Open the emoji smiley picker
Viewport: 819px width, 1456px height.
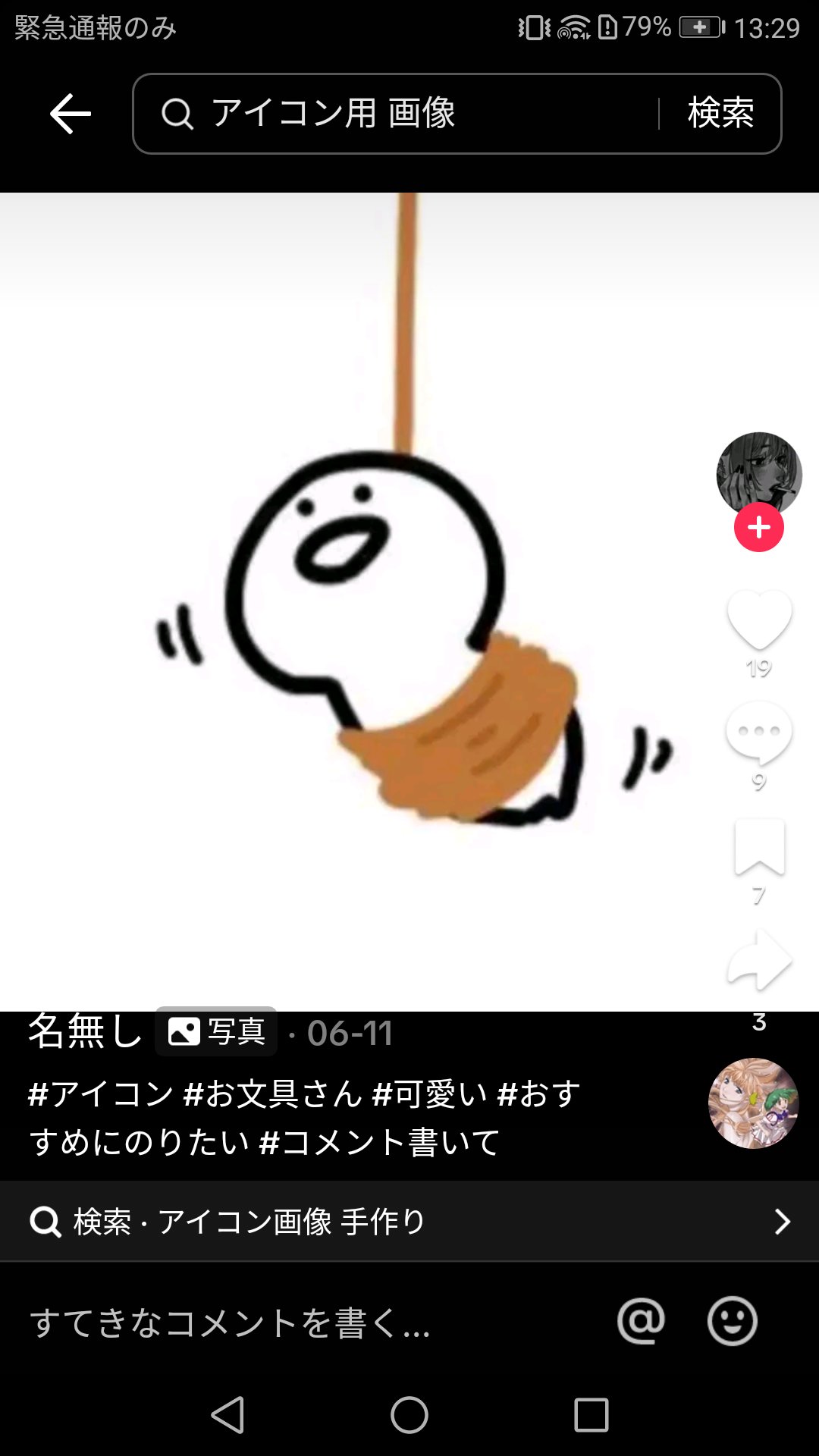tap(732, 1321)
